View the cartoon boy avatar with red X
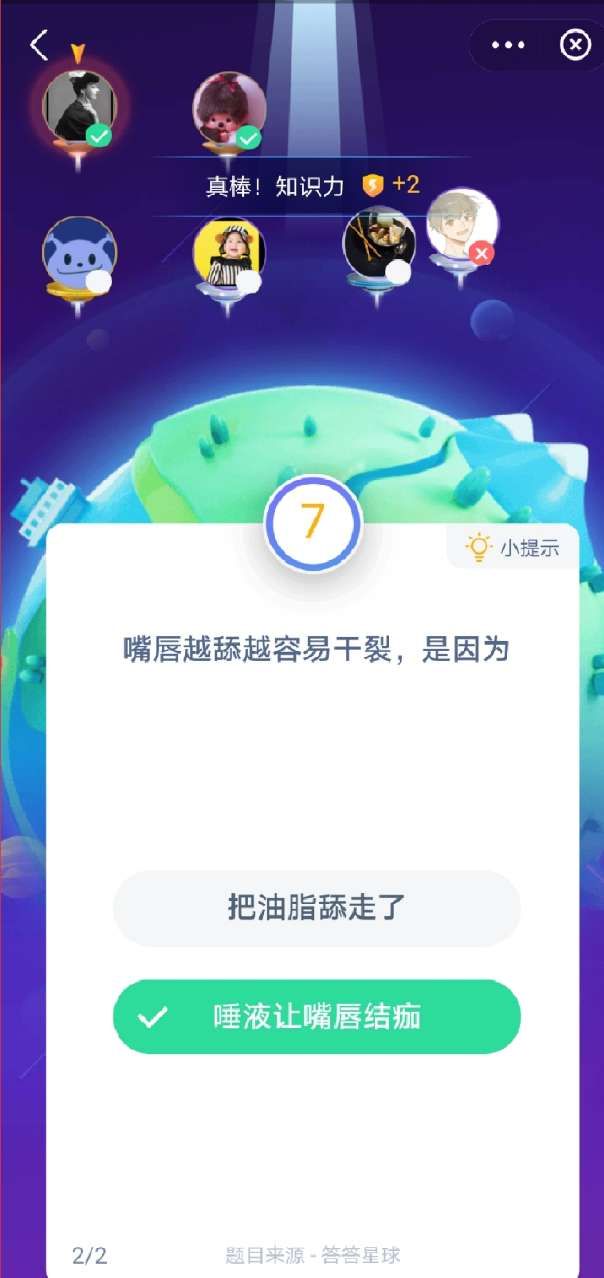Viewport: 604px width, 1278px height. pos(461,224)
